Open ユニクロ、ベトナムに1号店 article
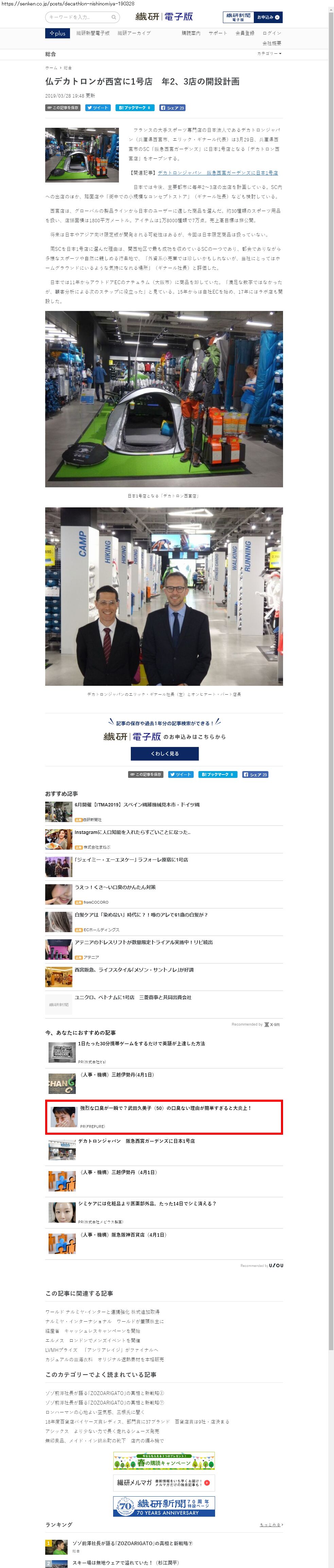The image size is (334, 1568). (x=133, y=997)
